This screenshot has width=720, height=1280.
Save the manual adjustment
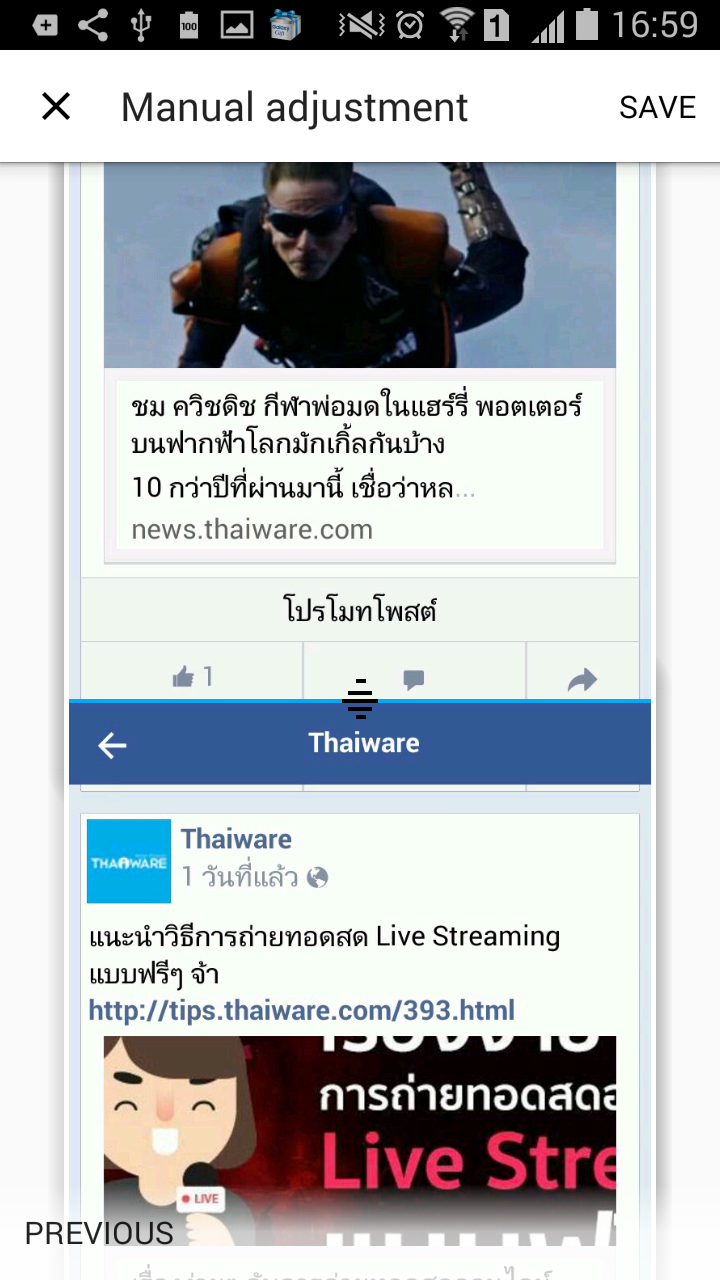[x=657, y=108]
